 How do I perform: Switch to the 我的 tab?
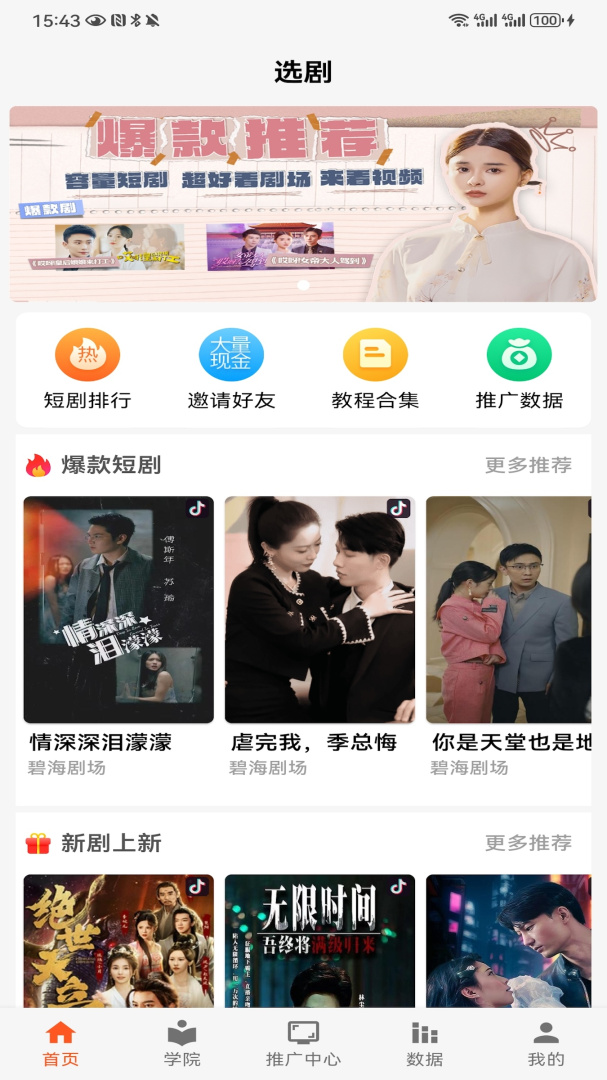point(546,1044)
